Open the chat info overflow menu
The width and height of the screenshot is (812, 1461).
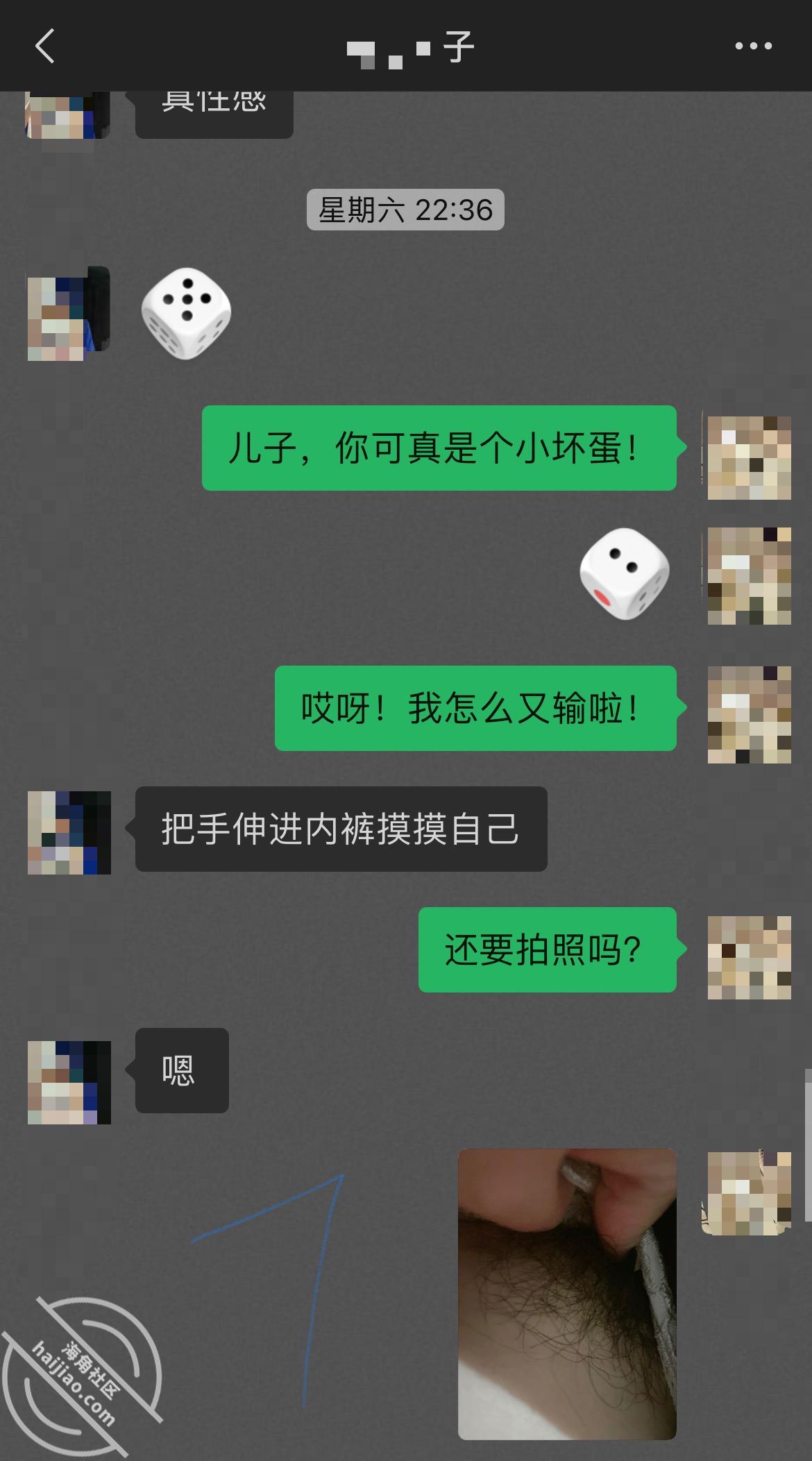753,47
